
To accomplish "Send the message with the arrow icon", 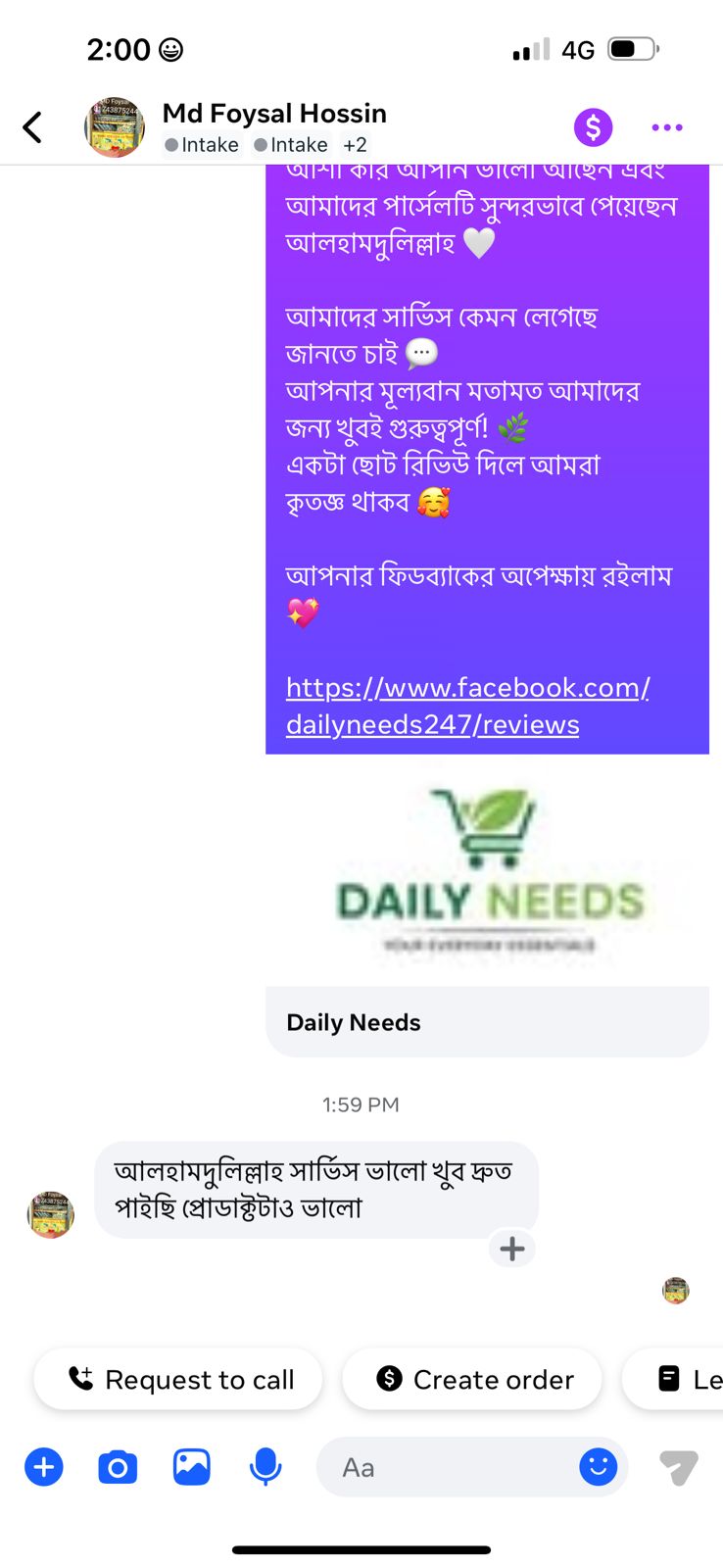I will [x=678, y=1467].
